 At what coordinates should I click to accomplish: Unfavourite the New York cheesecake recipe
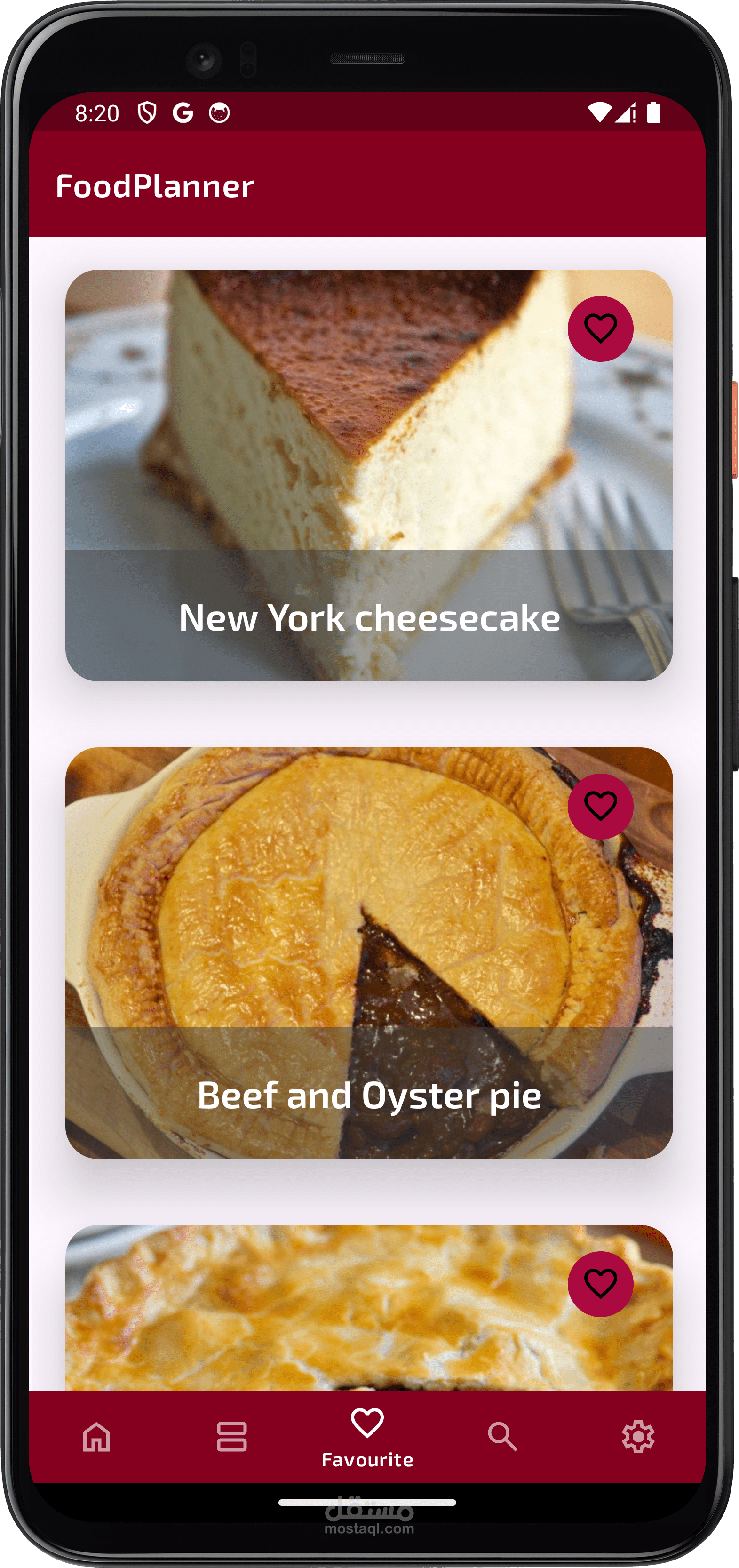pyautogui.click(x=600, y=328)
